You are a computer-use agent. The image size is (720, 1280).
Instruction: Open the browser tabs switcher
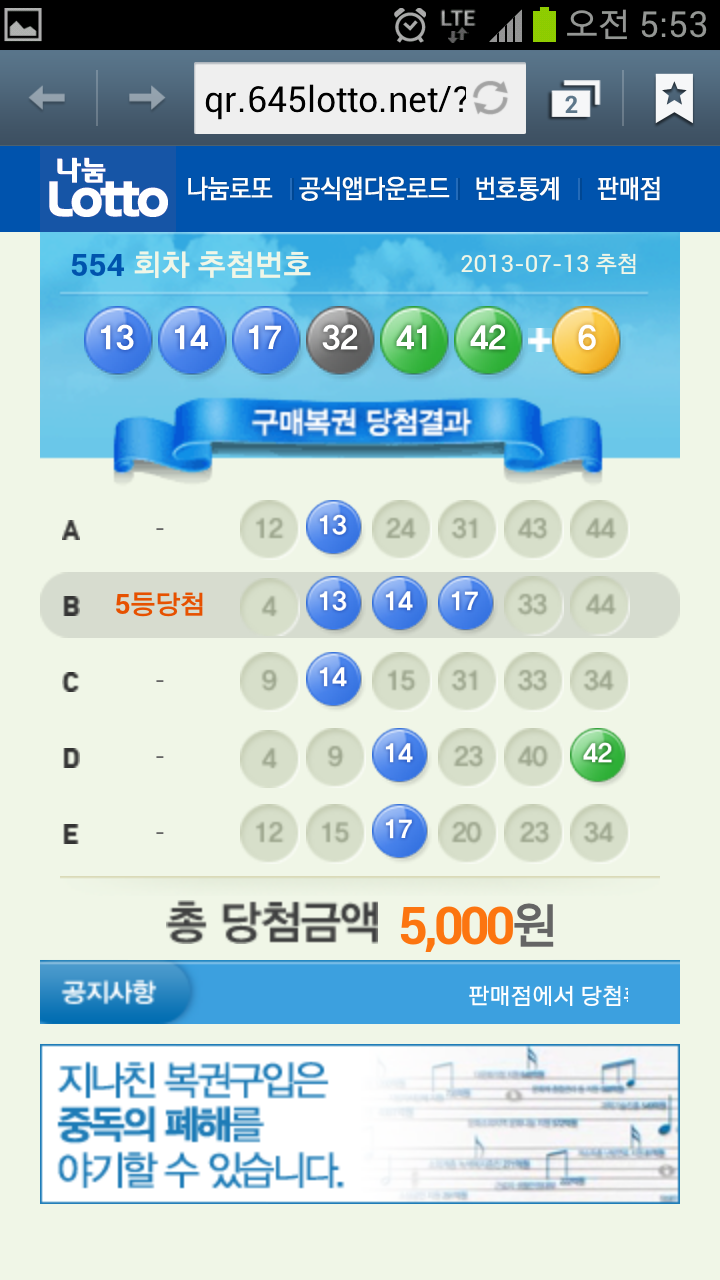click(x=574, y=99)
